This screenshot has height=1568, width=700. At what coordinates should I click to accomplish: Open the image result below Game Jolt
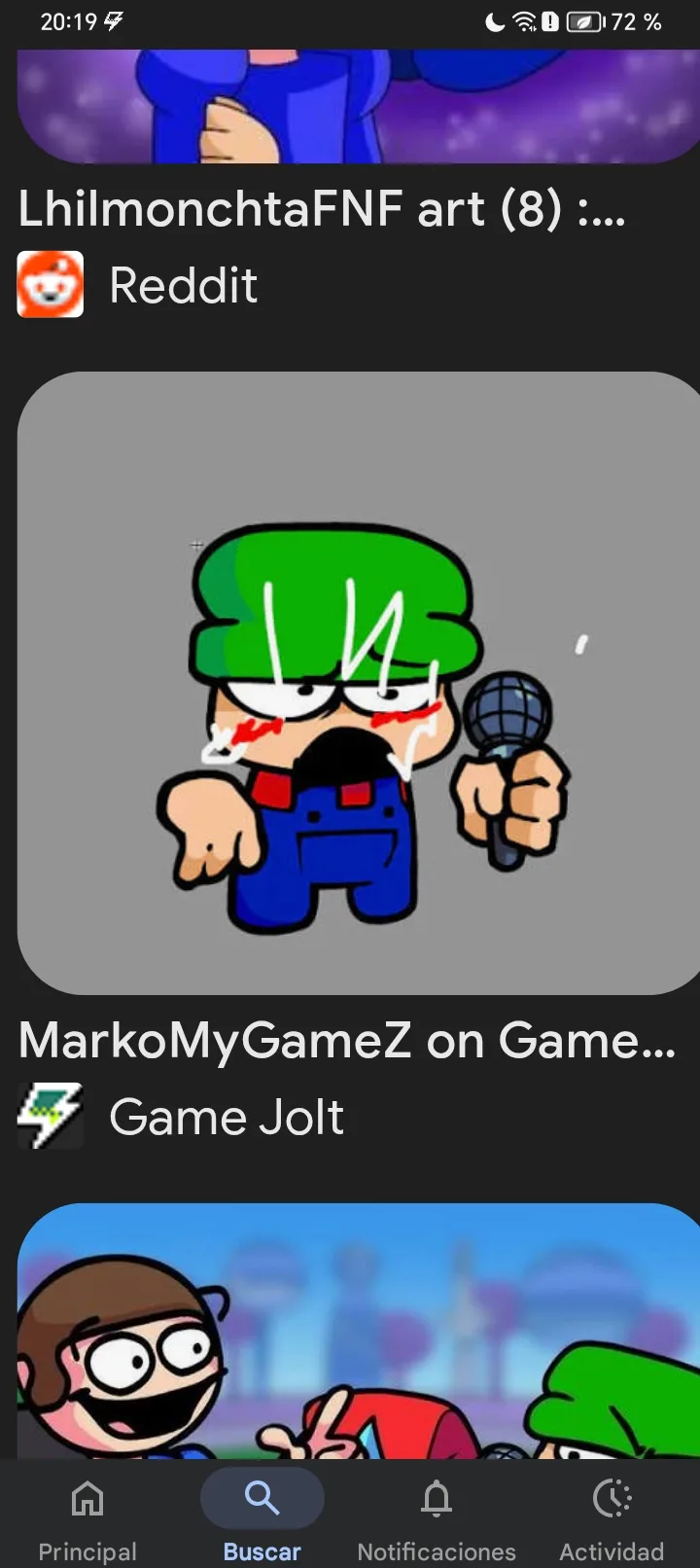[358, 1331]
